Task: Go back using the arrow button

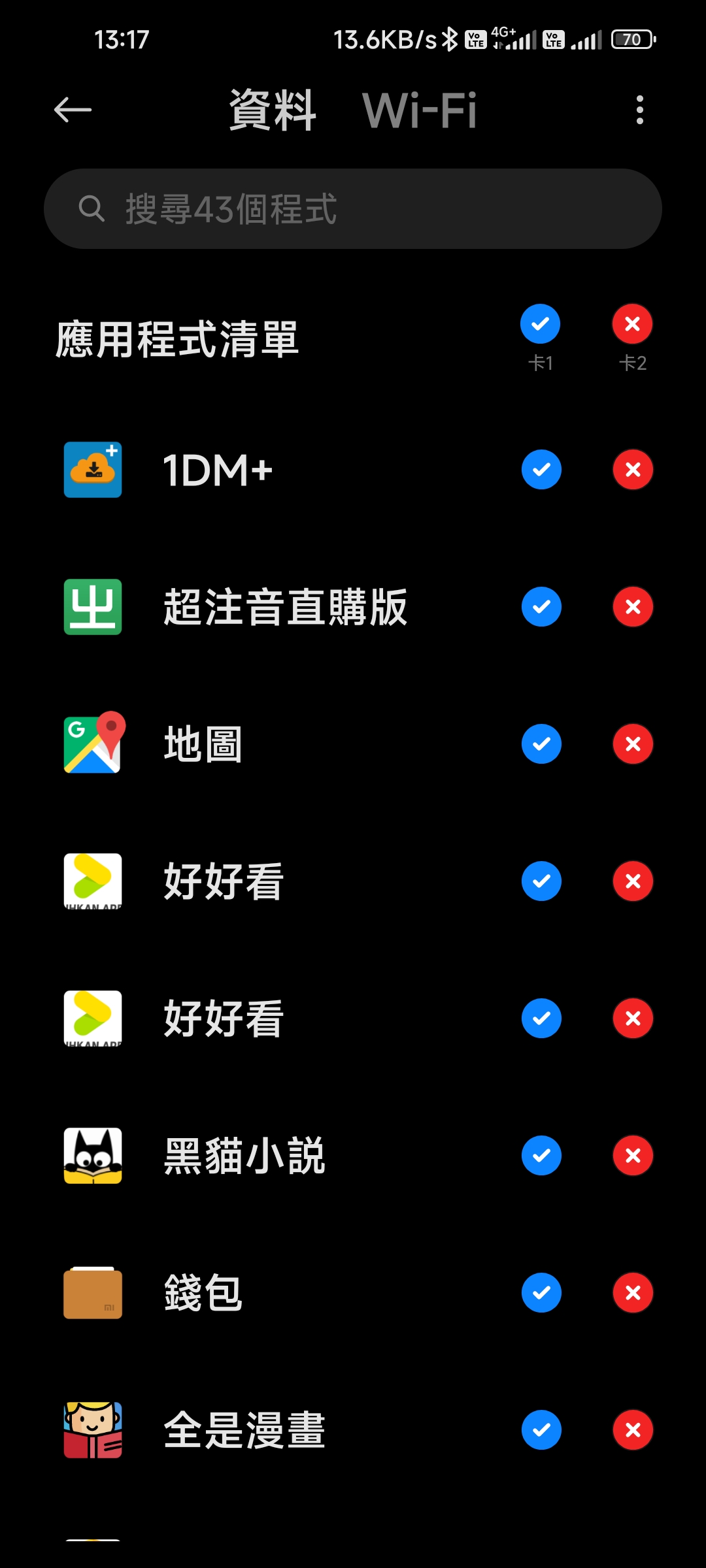Action: coord(72,110)
